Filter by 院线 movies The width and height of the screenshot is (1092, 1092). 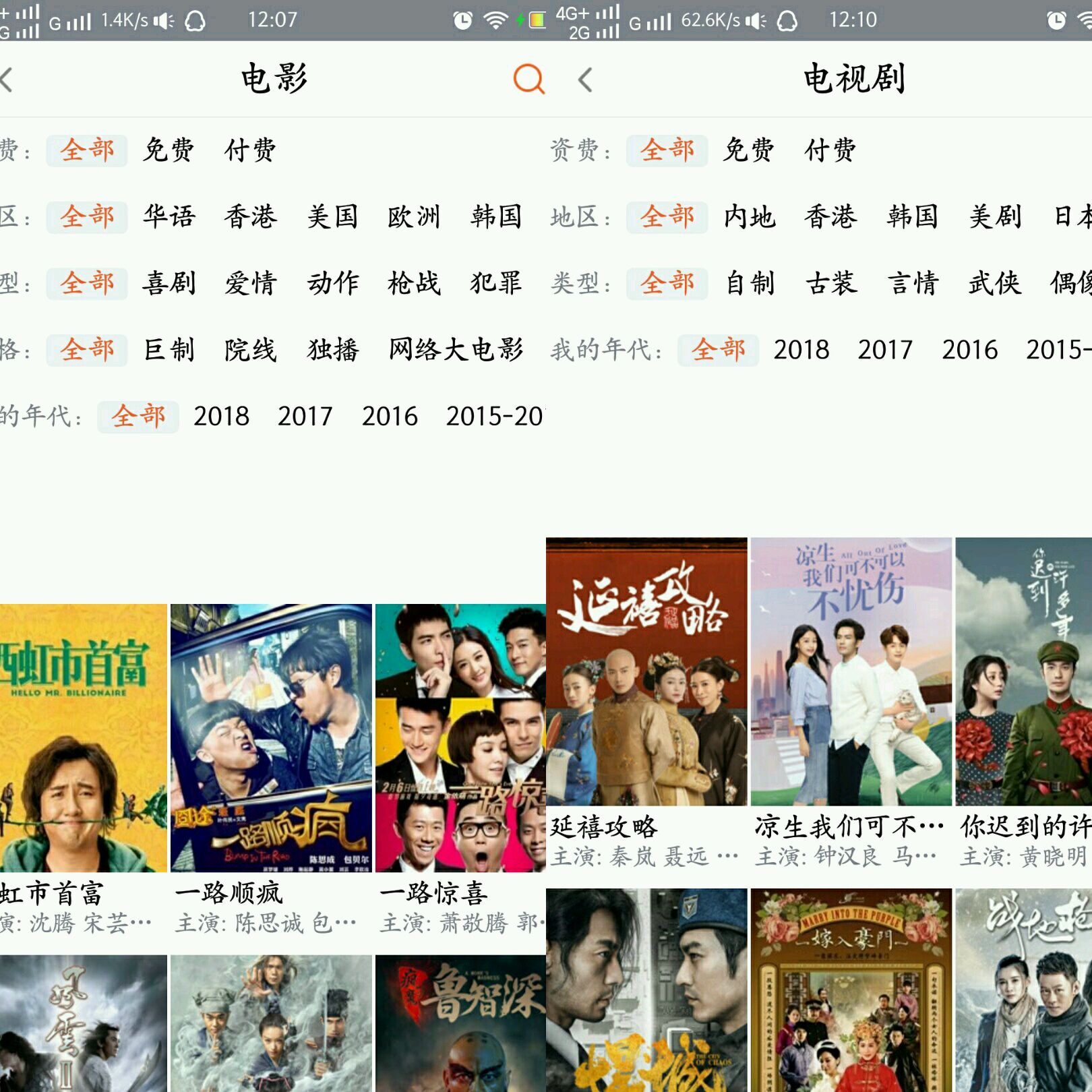click(x=250, y=350)
